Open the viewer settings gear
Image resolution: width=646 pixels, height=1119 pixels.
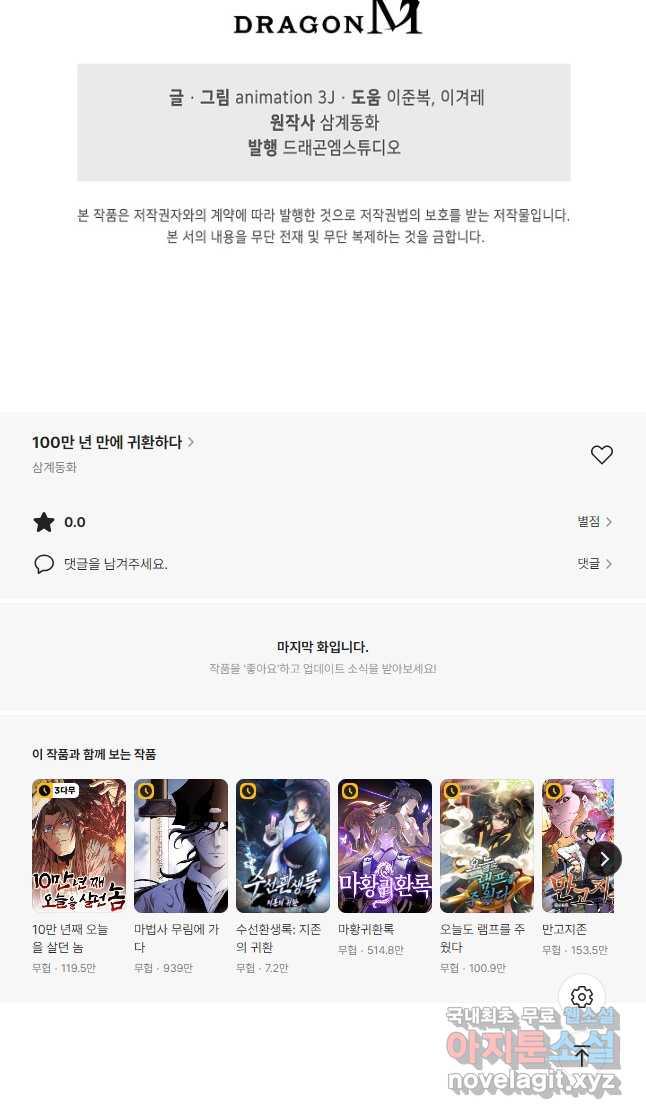click(582, 997)
